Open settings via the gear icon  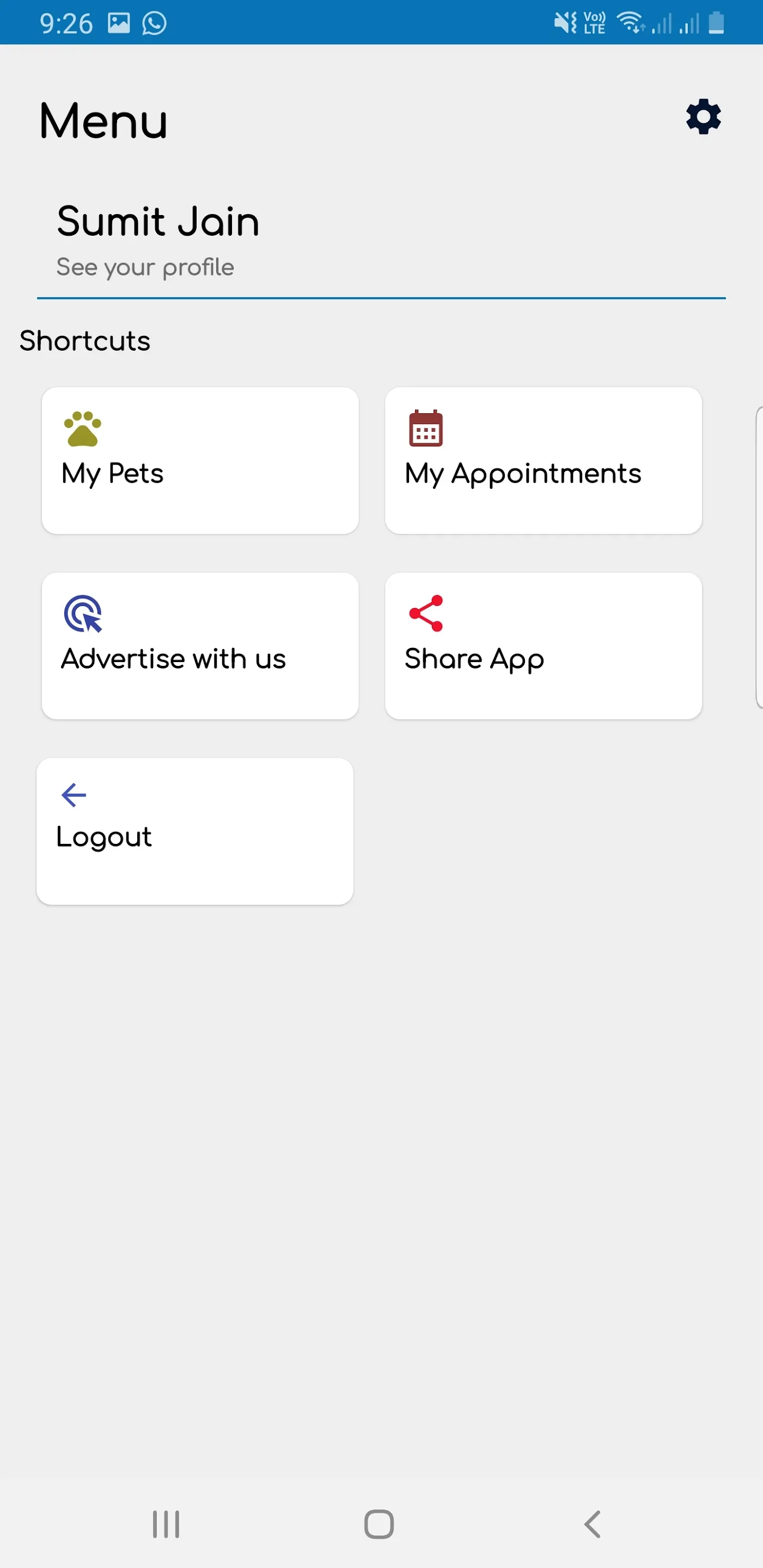coord(703,117)
